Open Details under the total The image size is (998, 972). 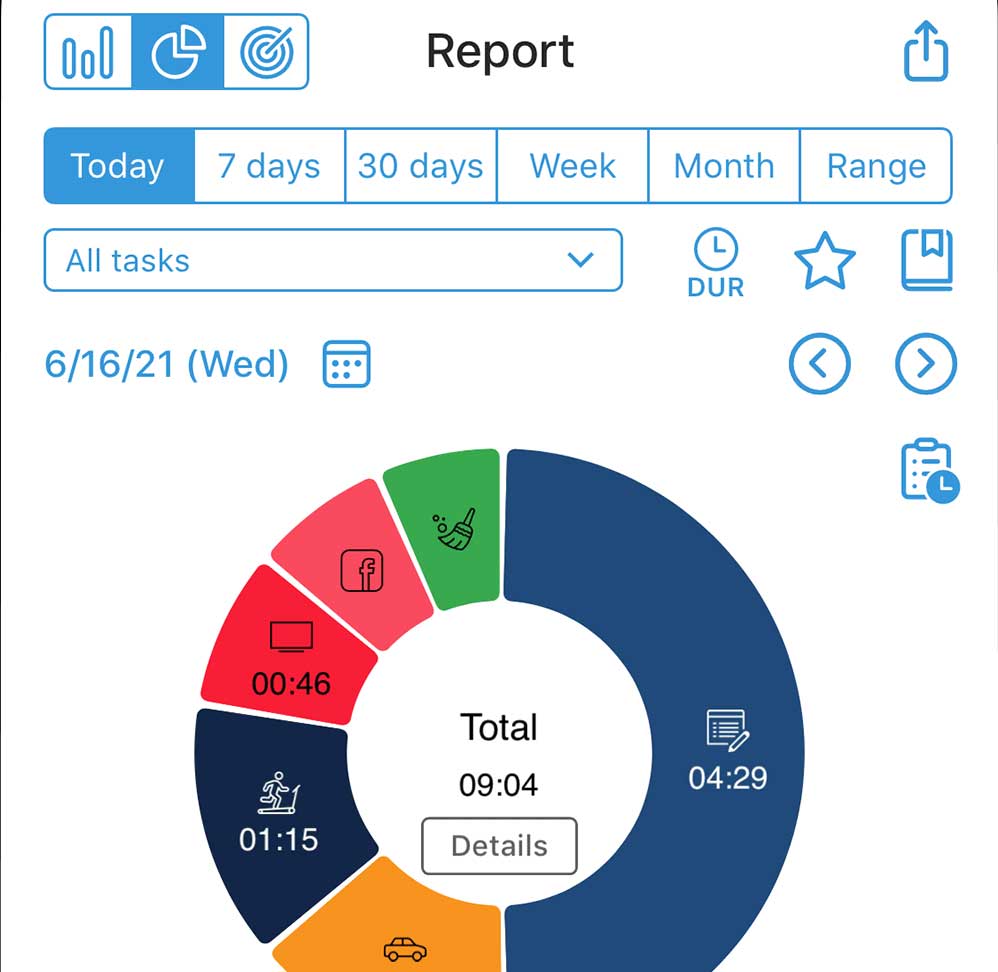pyautogui.click(x=499, y=846)
